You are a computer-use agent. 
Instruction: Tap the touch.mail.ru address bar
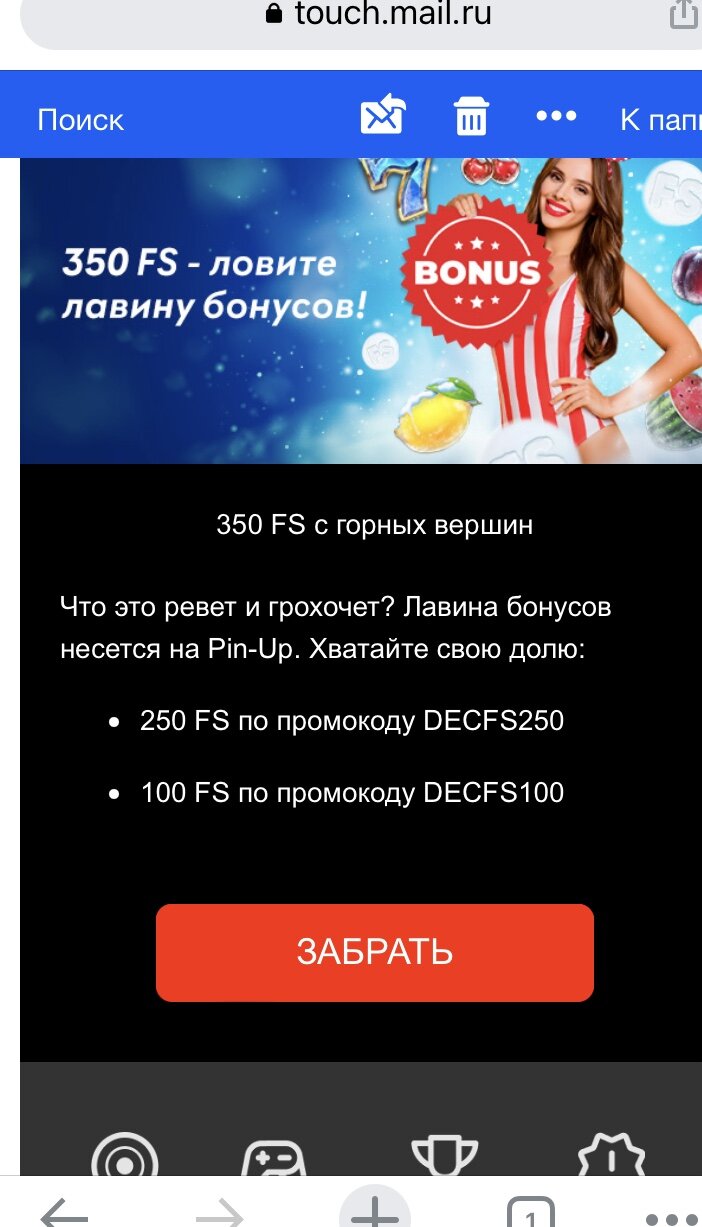(378, 14)
